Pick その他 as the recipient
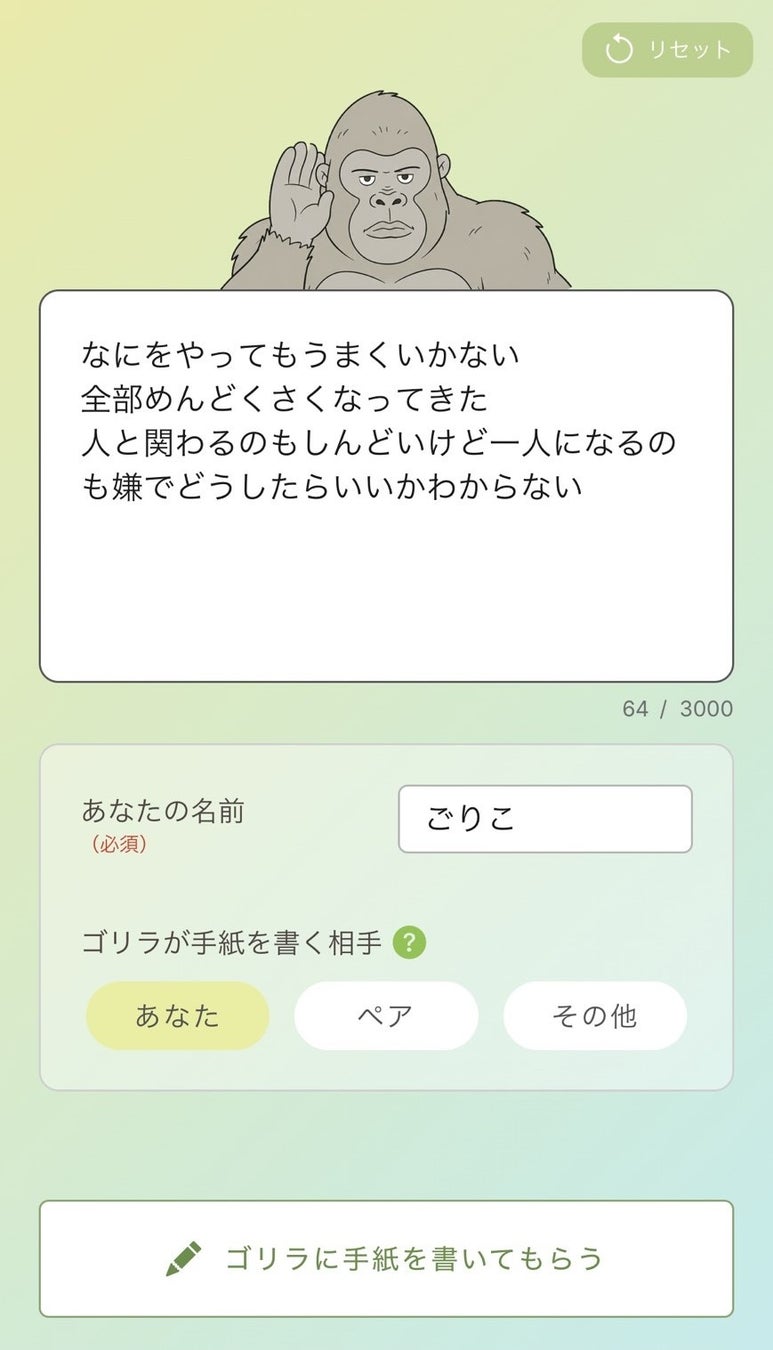 click(595, 1016)
